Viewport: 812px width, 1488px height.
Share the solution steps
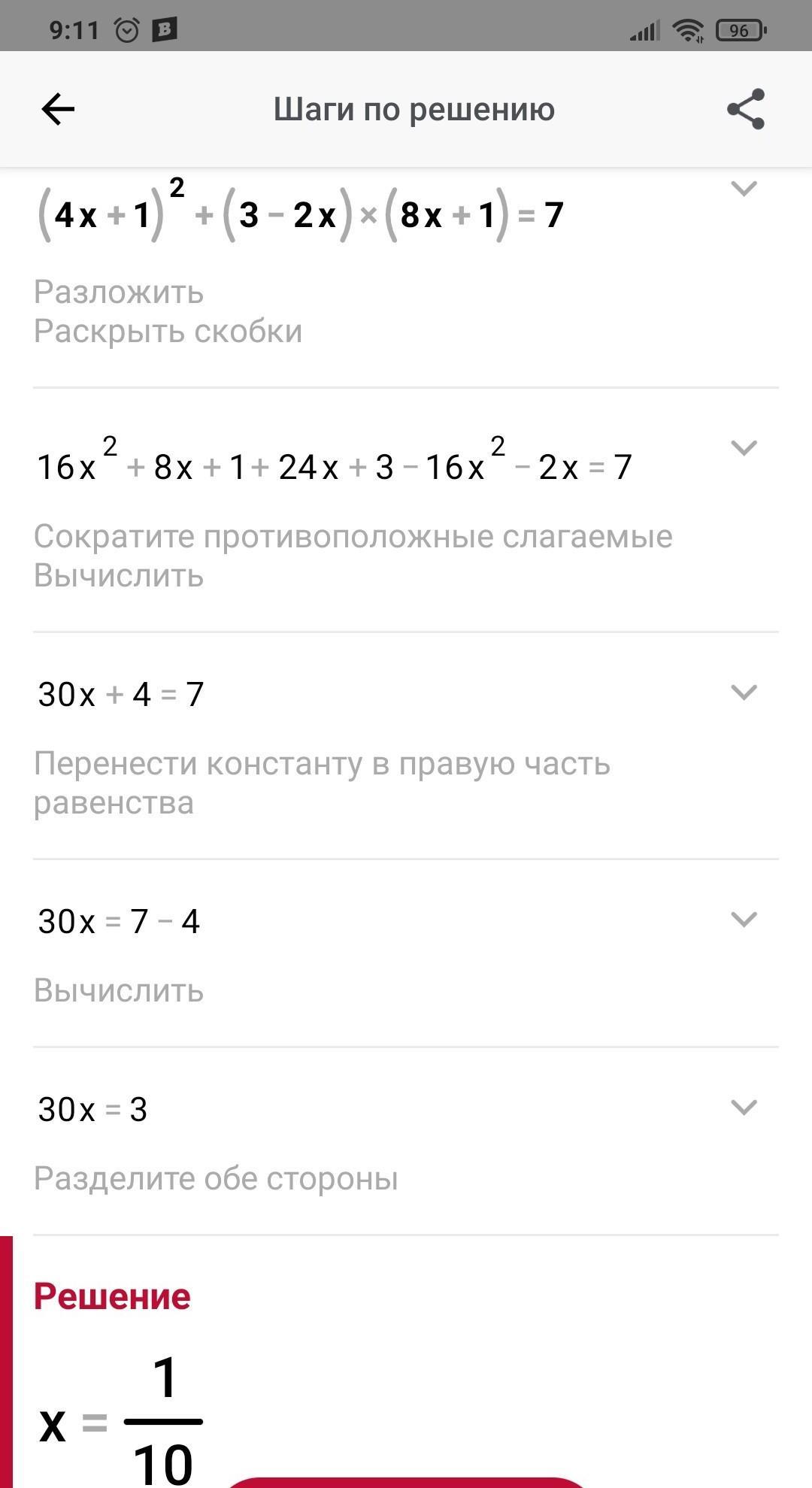tap(745, 110)
